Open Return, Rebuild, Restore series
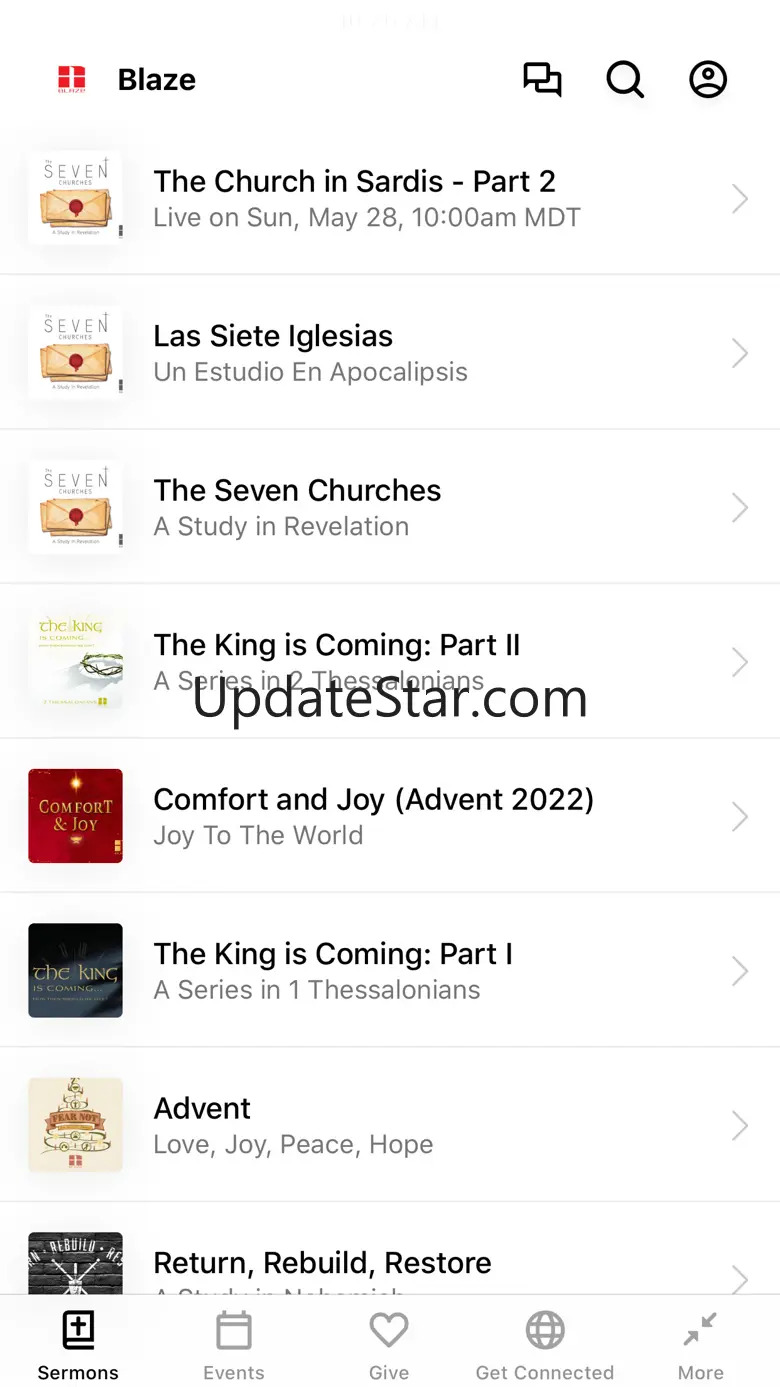The height and width of the screenshot is (1387, 780). click(390, 1250)
